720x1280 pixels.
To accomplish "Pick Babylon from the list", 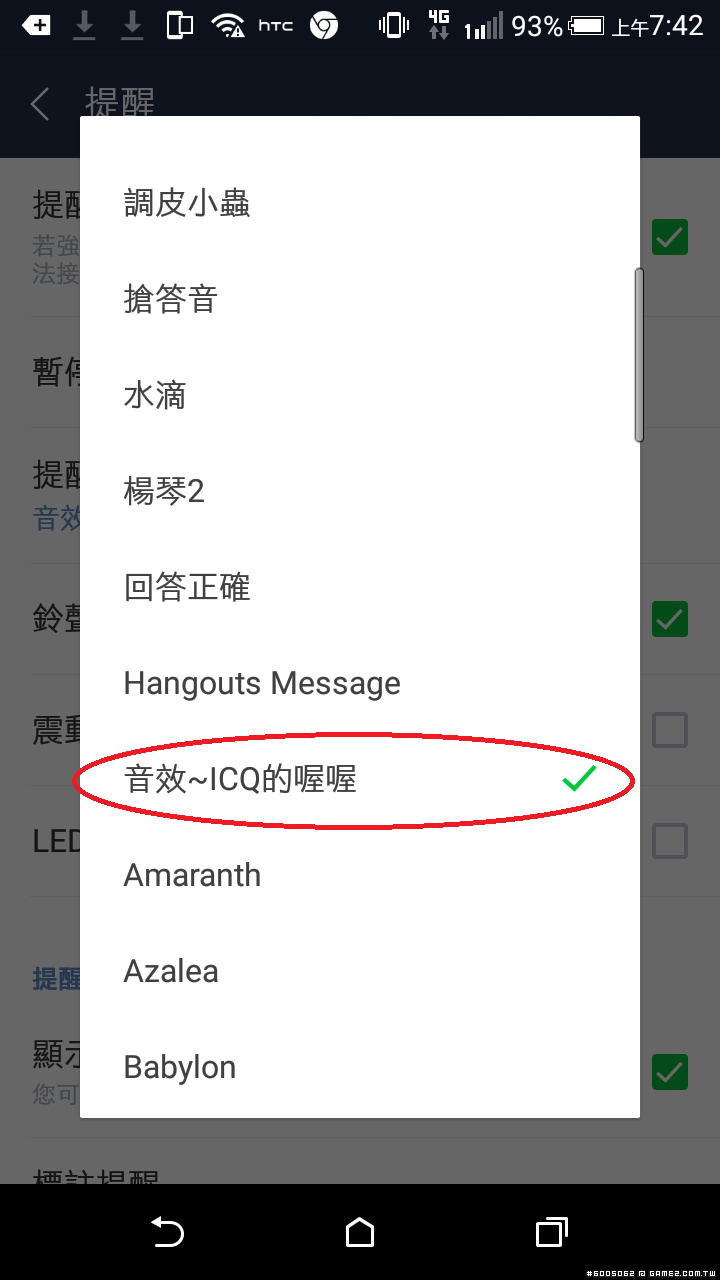I will coord(180,1068).
